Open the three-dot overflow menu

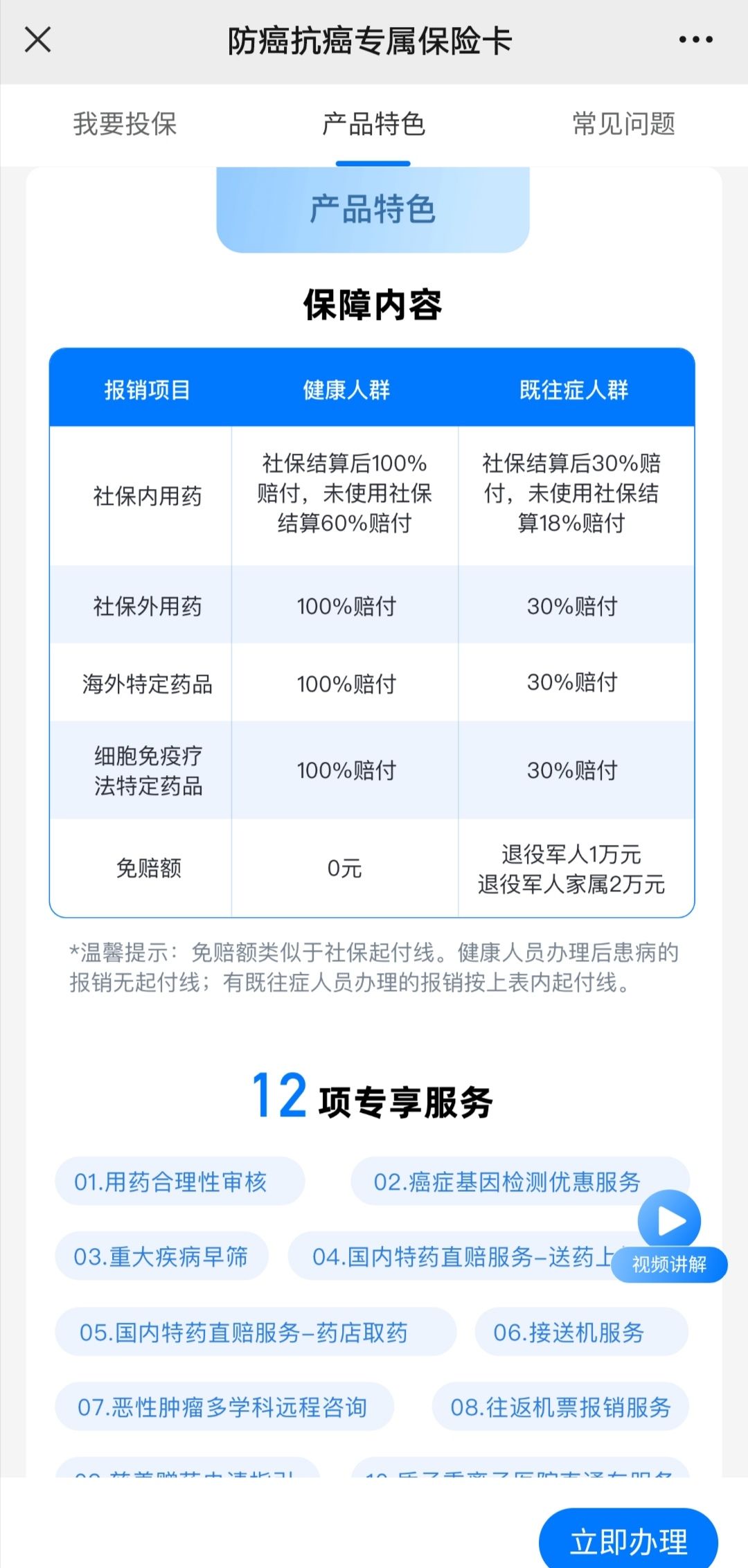tap(695, 40)
